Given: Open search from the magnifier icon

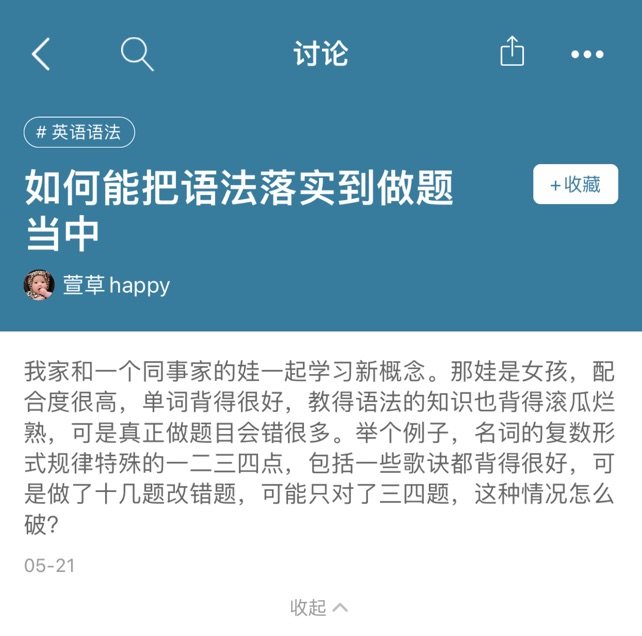Looking at the screenshot, I should pyautogui.click(x=136, y=54).
